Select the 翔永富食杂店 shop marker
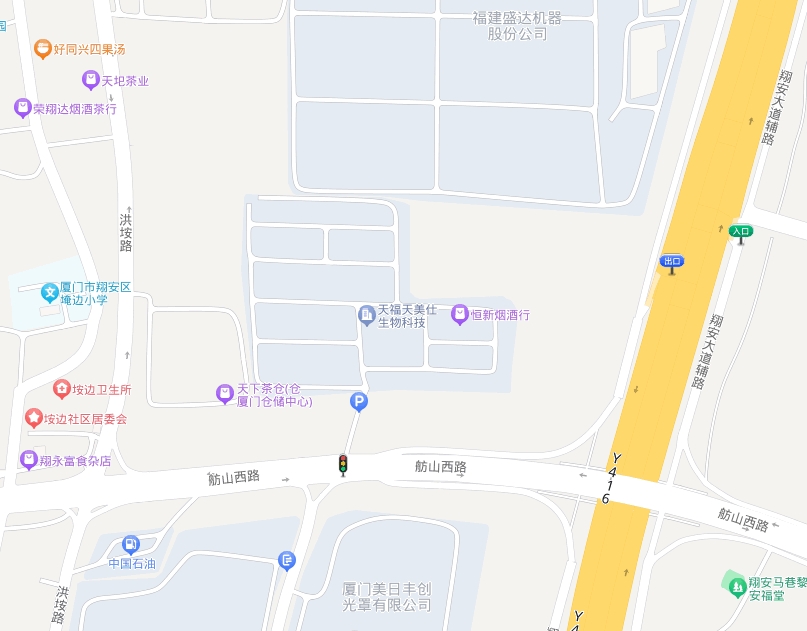This screenshot has height=631, width=807. coord(28,460)
